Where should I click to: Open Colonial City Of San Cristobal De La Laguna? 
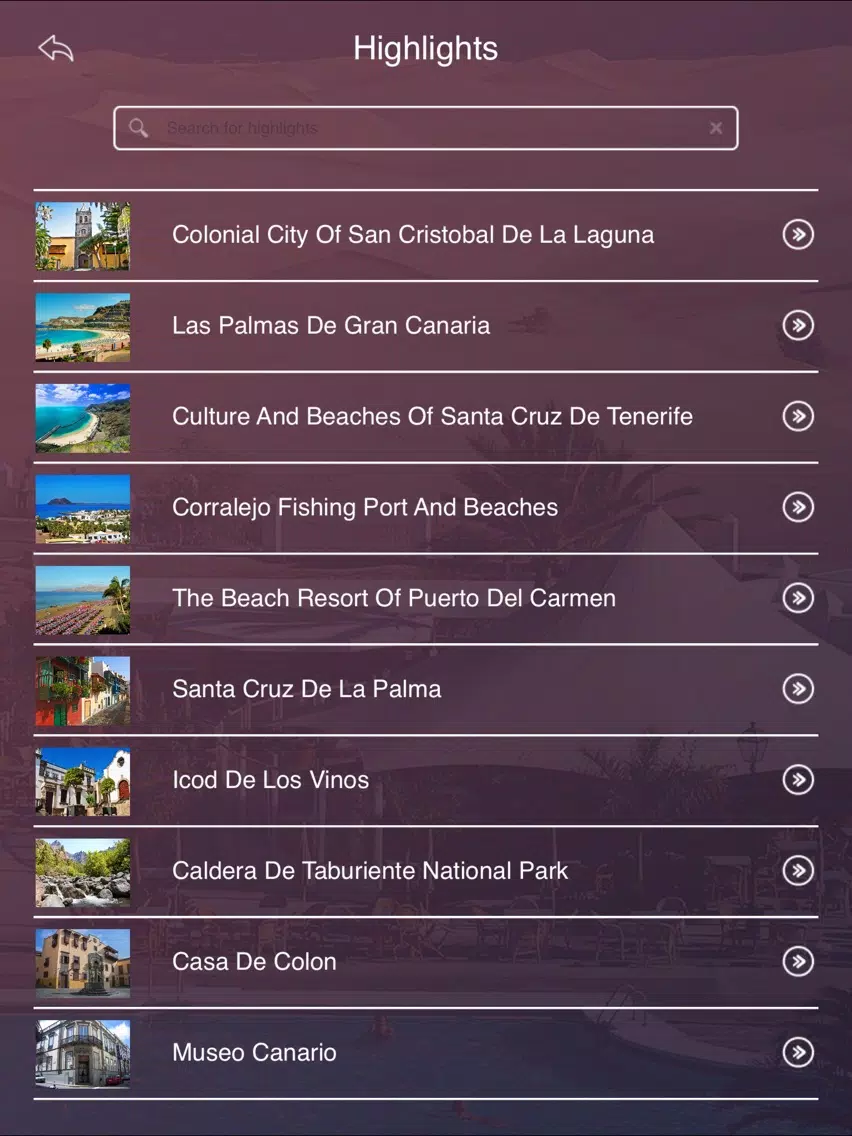(413, 235)
